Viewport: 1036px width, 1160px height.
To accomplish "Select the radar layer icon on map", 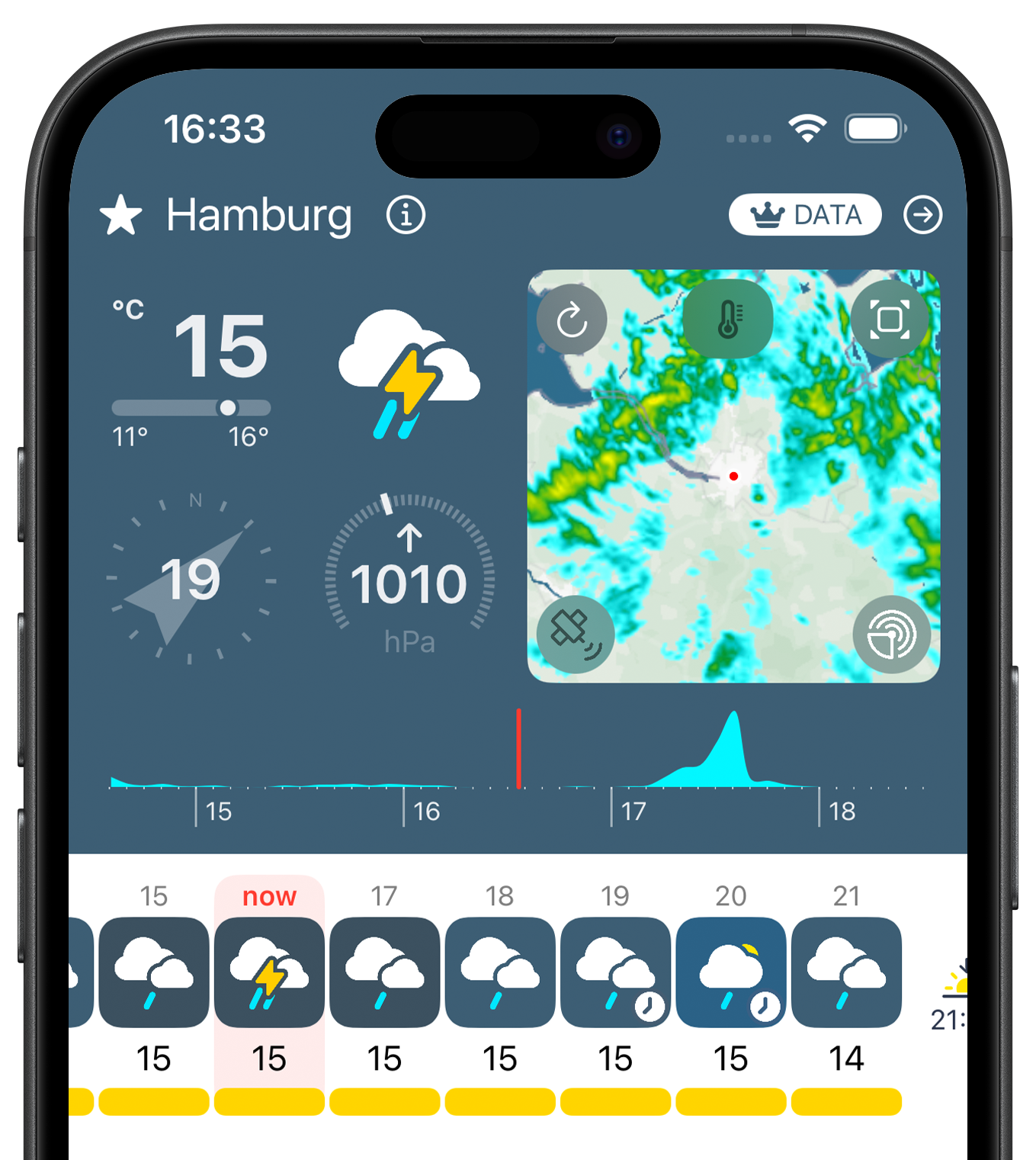I will 891,635.
